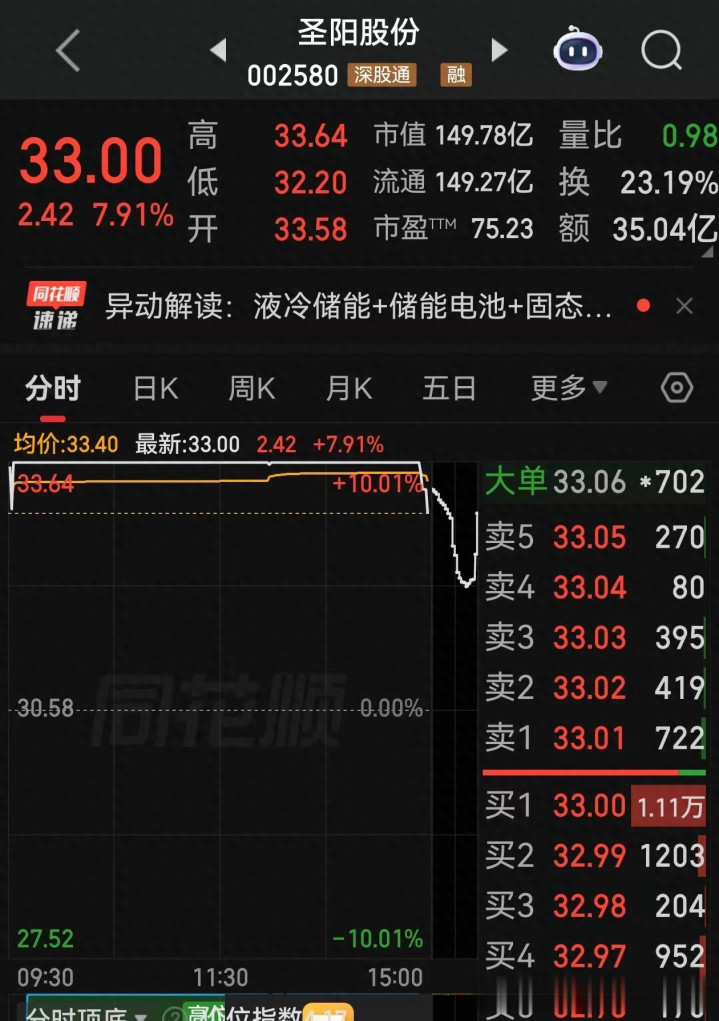Open the AI robot assistant
Screen dimensions: 719x1021
pyautogui.click(x=578, y=49)
